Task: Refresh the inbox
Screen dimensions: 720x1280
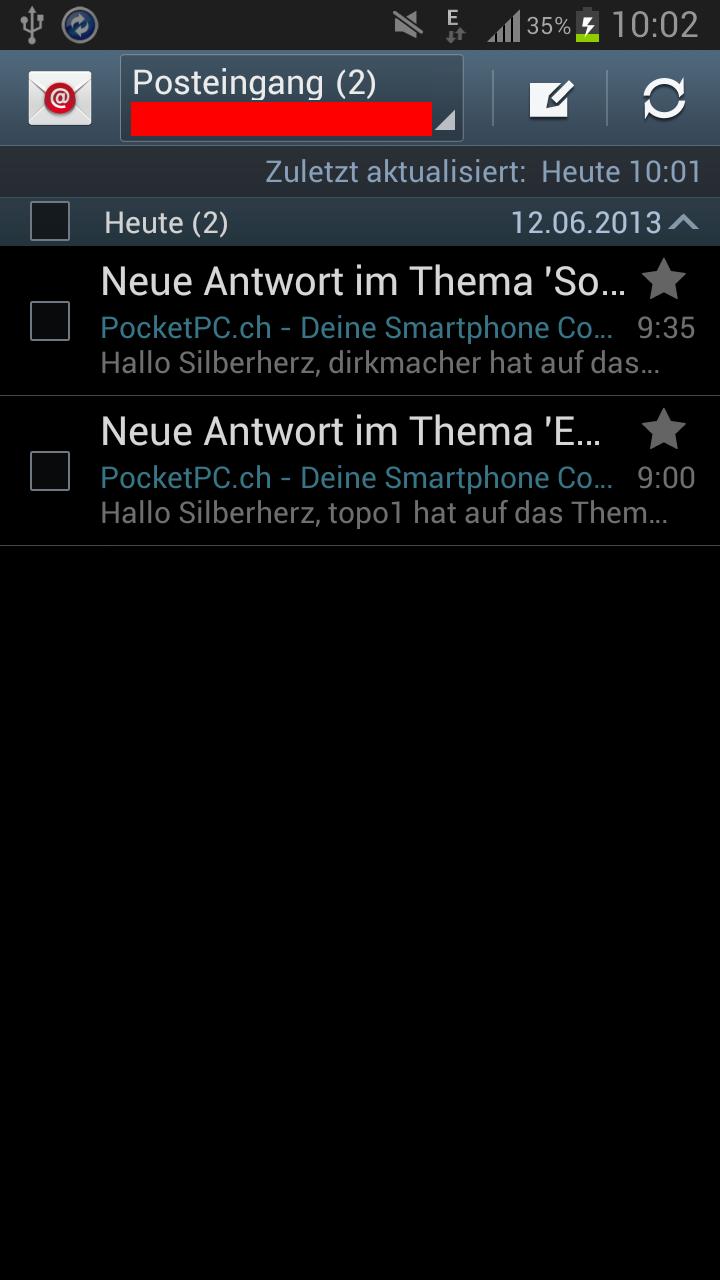Action: (664, 99)
